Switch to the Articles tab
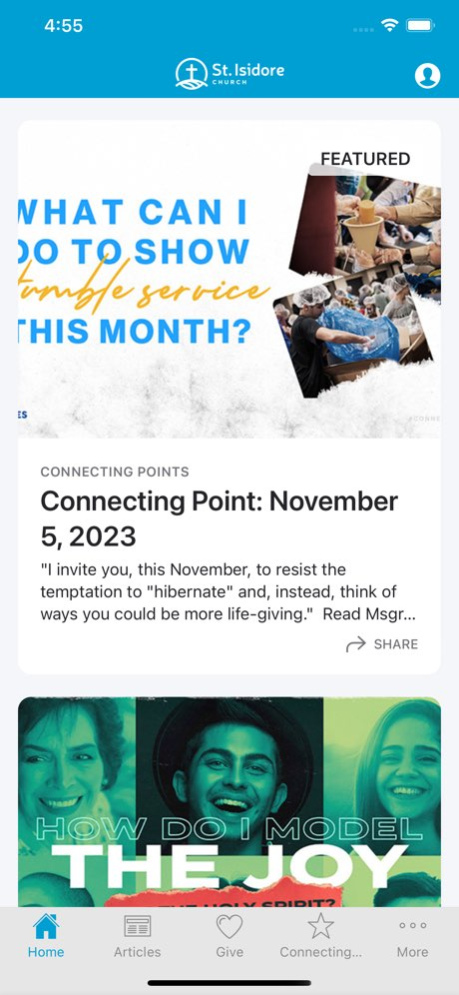Screen dimensions: 459x995 pos(137,935)
